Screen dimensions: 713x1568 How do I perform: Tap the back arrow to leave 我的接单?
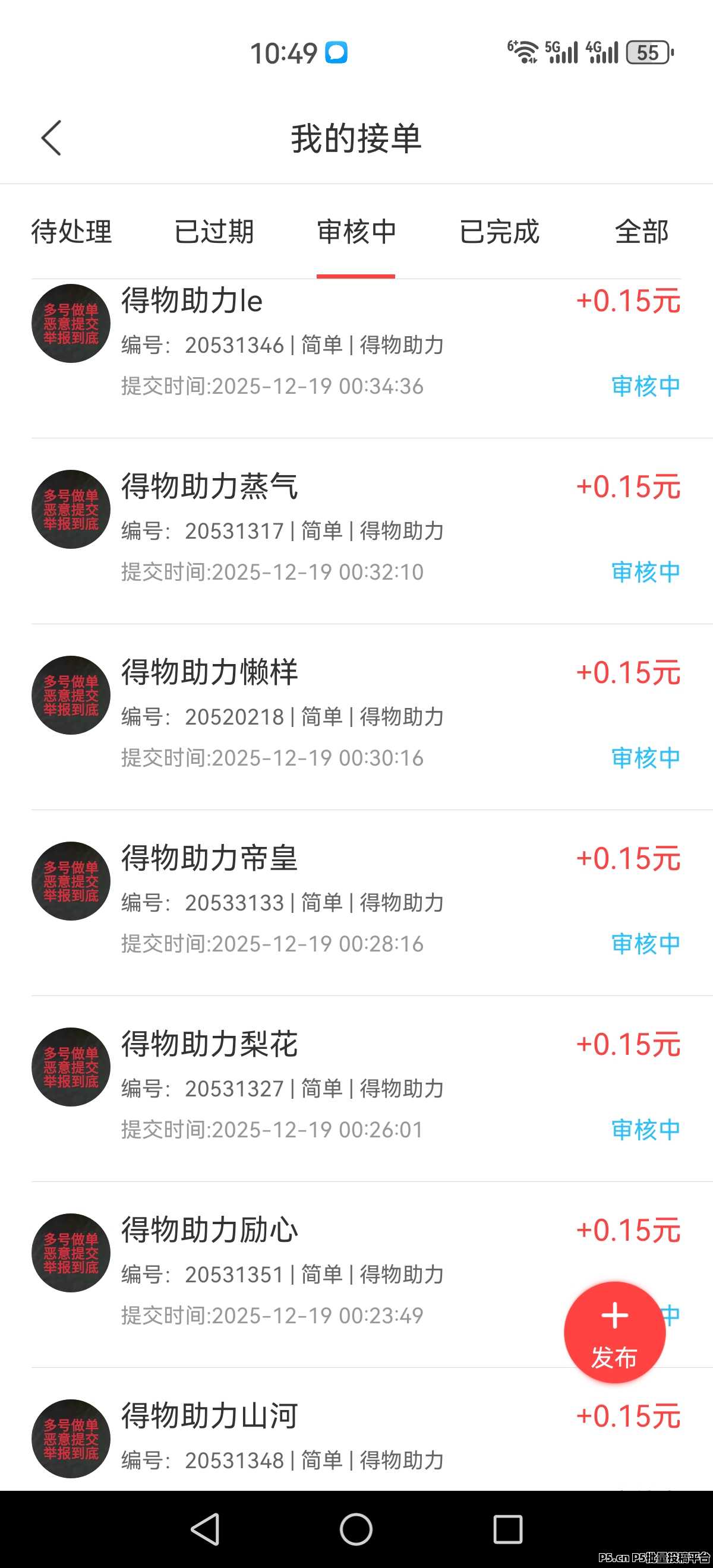tap(51, 139)
